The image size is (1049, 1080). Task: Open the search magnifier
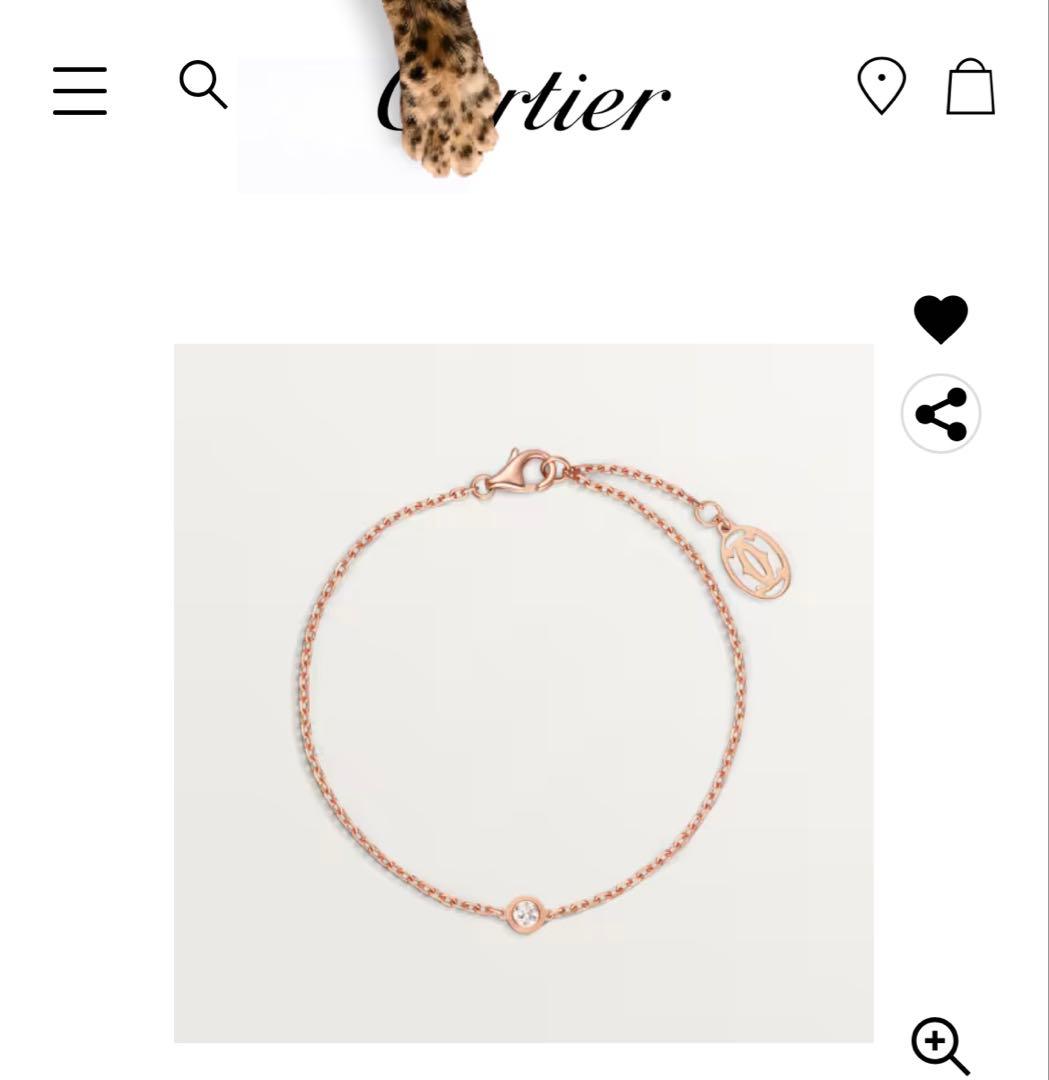coord(203,84)
